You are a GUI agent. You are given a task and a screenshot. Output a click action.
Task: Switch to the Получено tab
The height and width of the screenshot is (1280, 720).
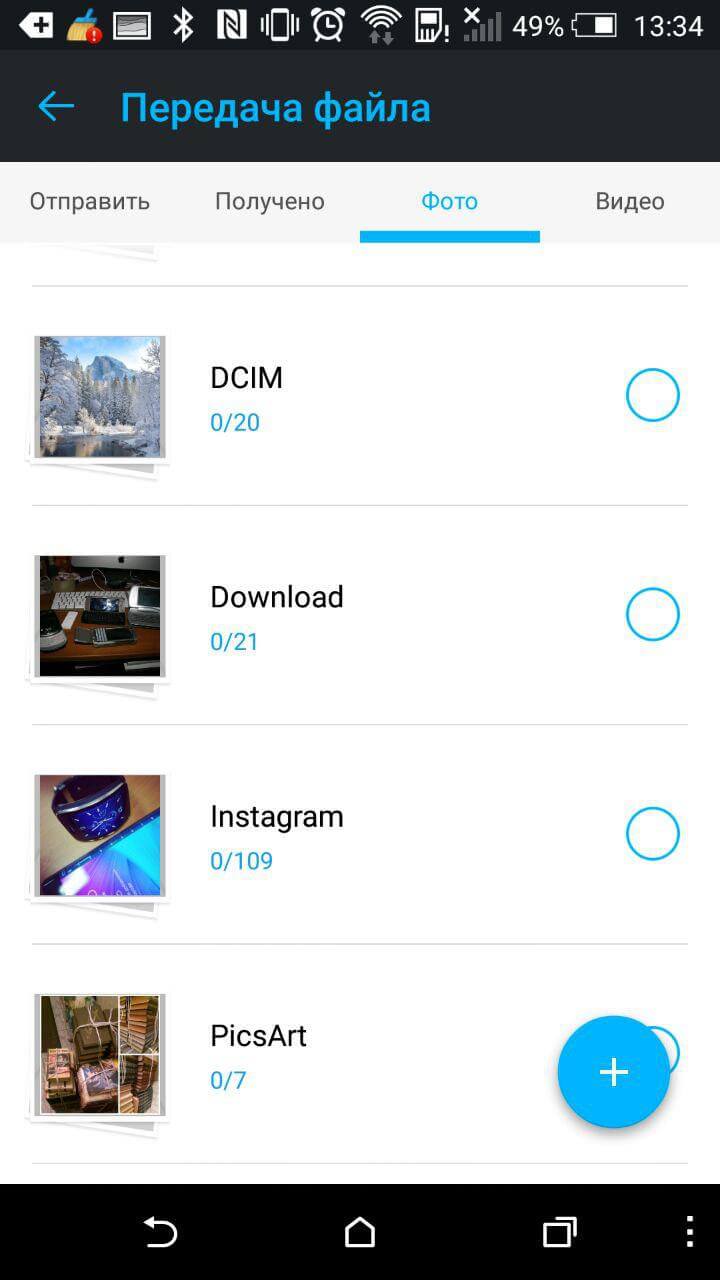pyautogui.click(x=269, y=201)
